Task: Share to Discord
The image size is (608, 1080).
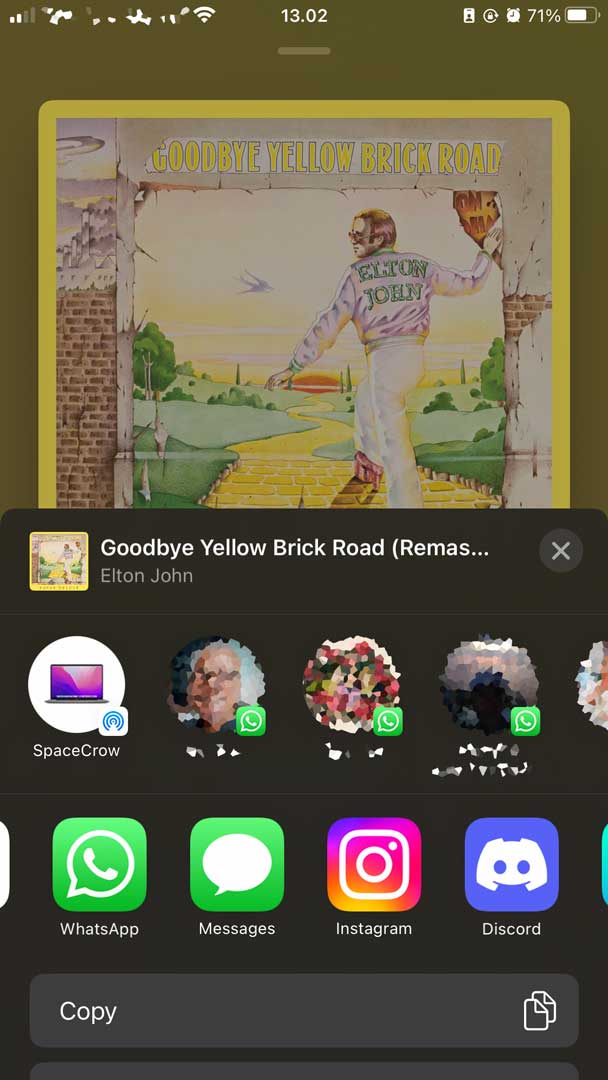Action: click(x=511, y=865)
